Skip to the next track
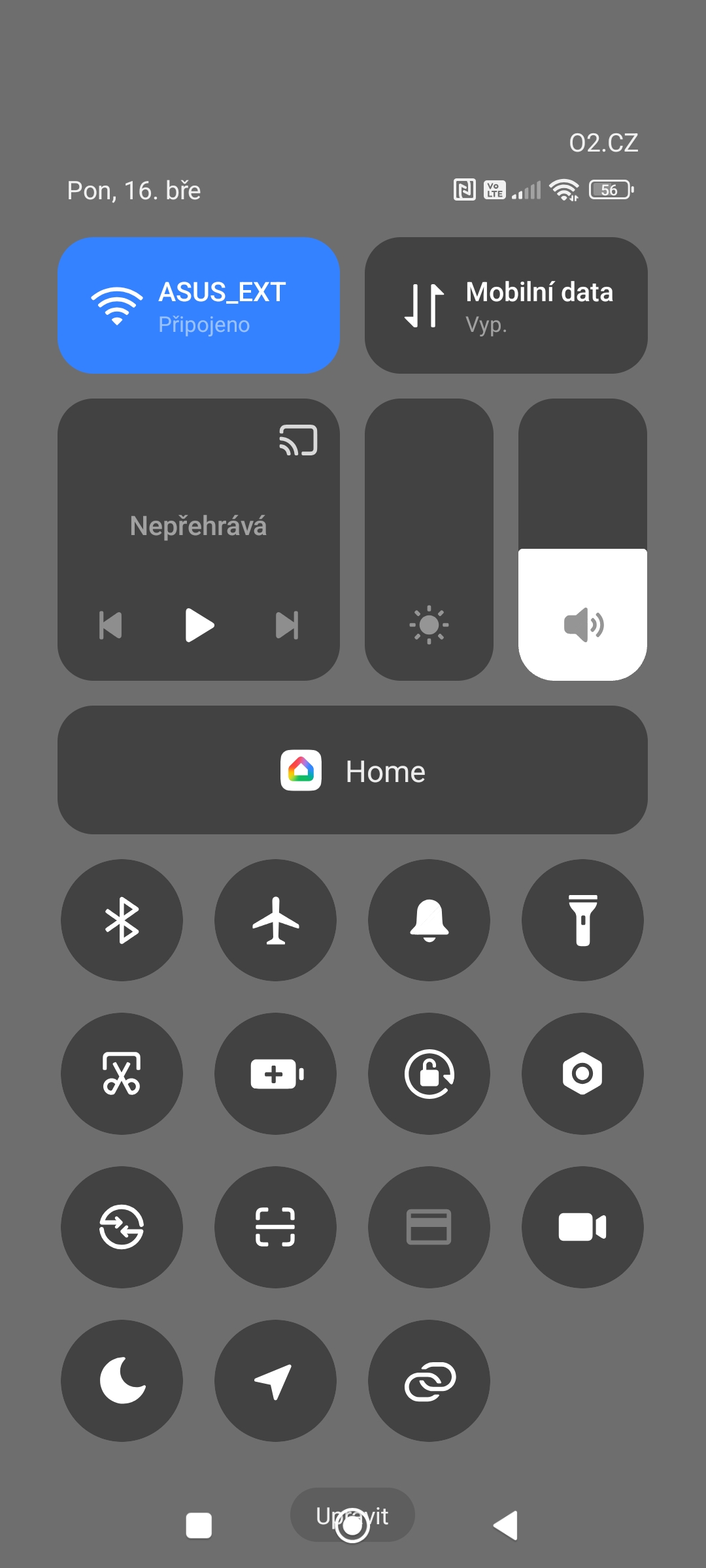Image resolution: width=706 pixels, height=1568 pixels. (287, 625)
